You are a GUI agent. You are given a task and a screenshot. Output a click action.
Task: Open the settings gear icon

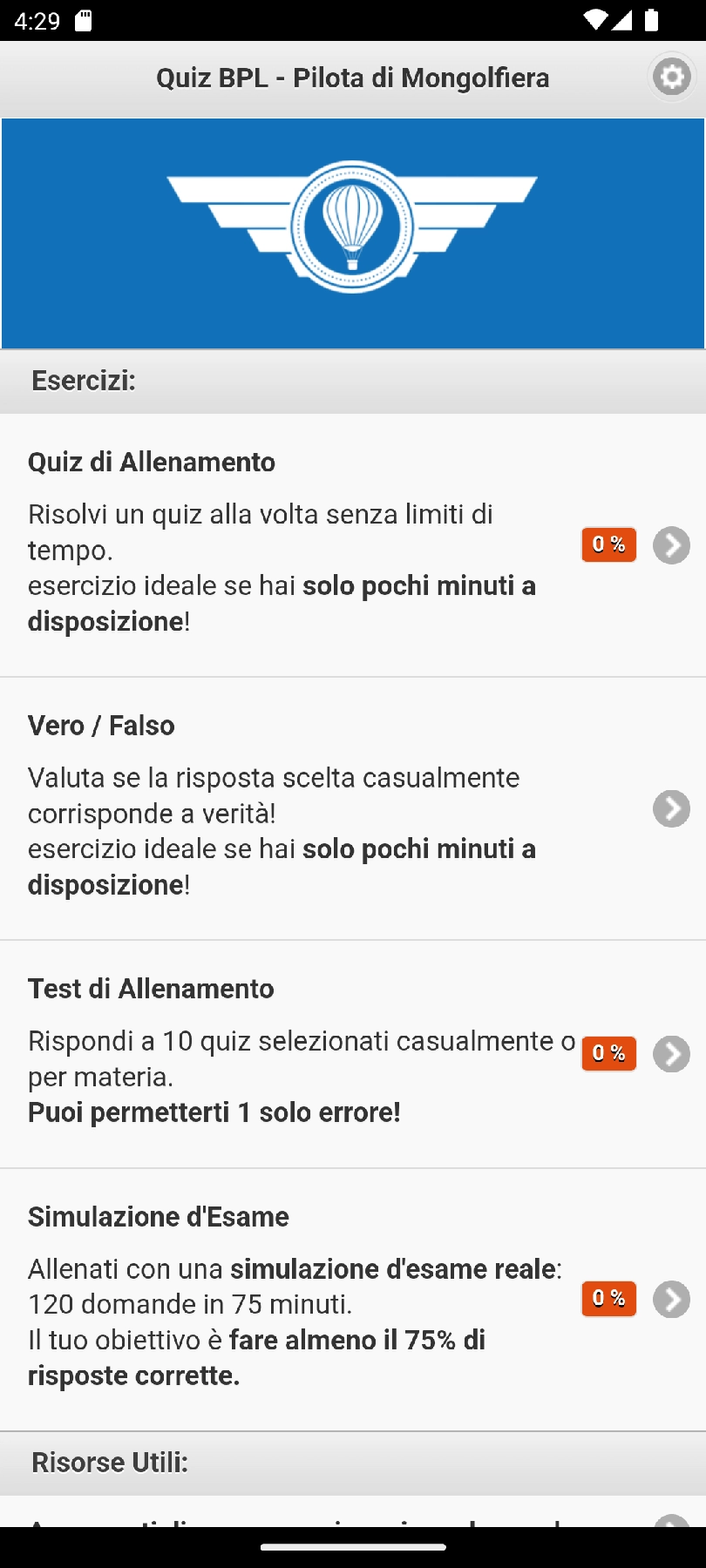(x=671, y=78)
